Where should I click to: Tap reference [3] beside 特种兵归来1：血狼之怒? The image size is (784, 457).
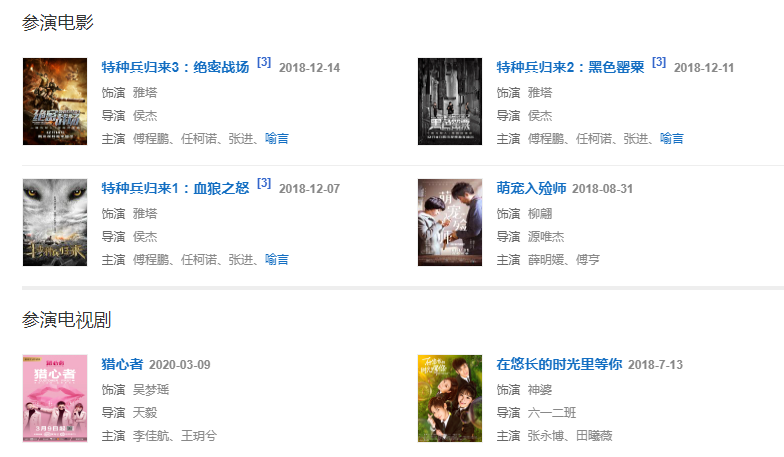pos(264,183)
